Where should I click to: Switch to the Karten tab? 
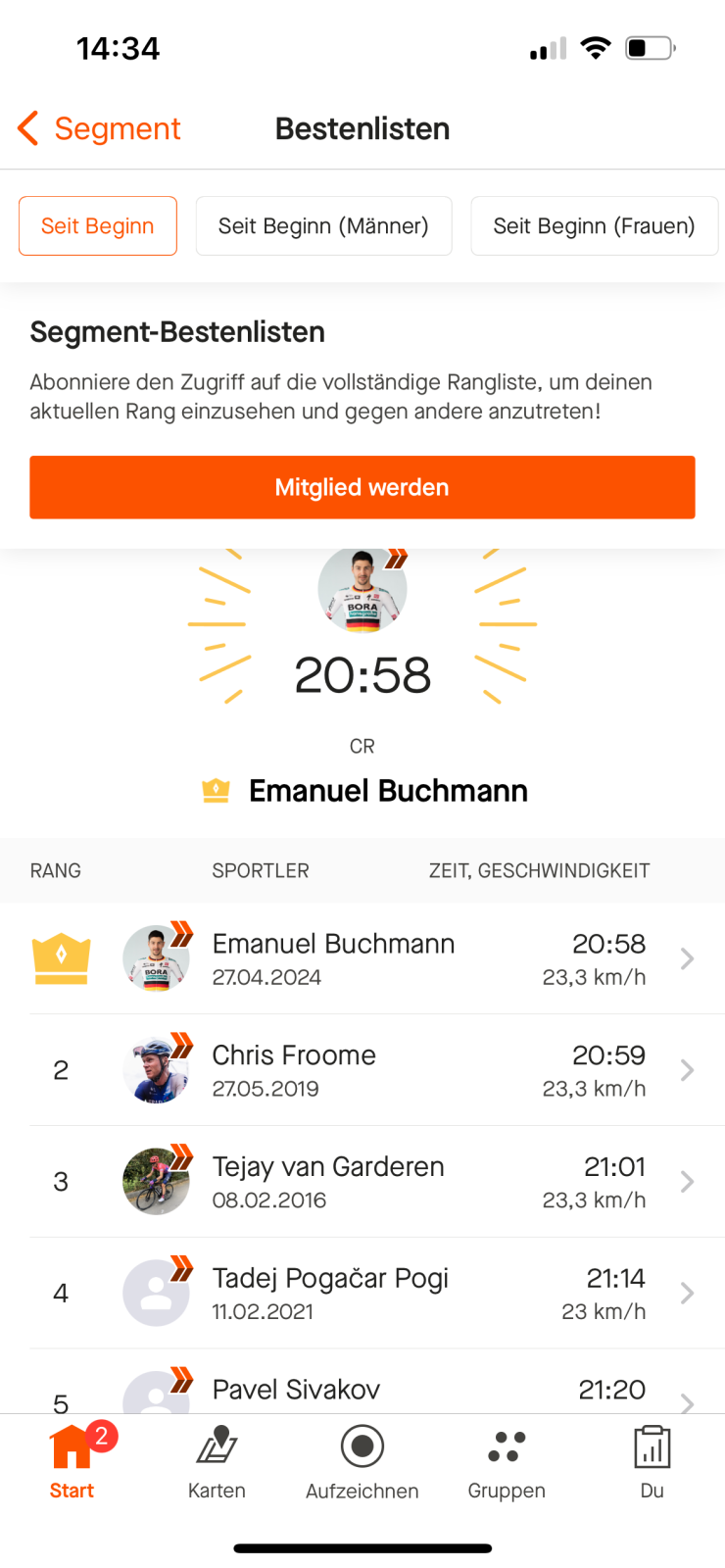(x=217, y=1462)
